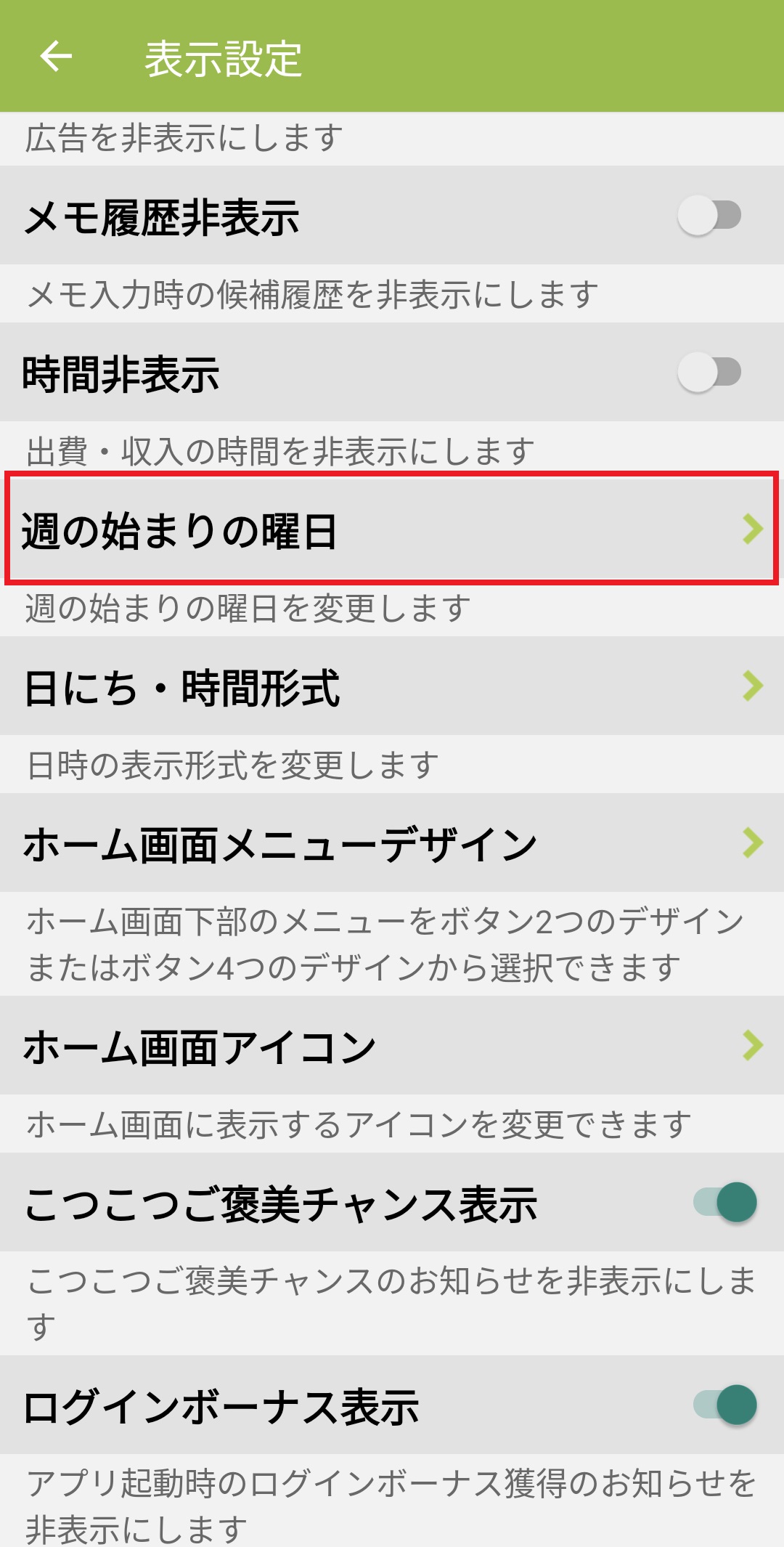The height and width of the screenshot is (1547, 784).
Task: Toggle メモ履歴非表示 switch on
Action: coord(709,216)
